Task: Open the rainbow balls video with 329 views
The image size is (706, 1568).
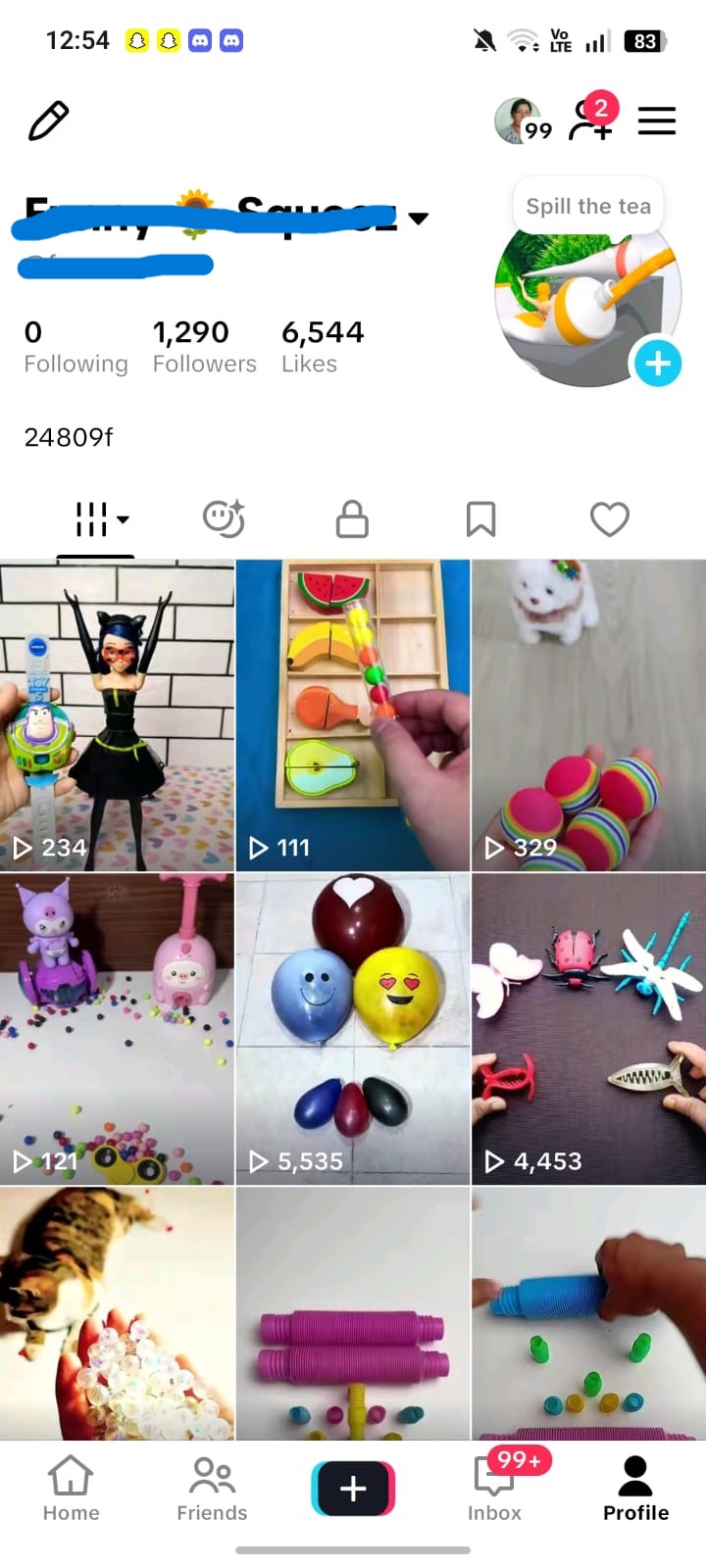Action: coord(588,715)
